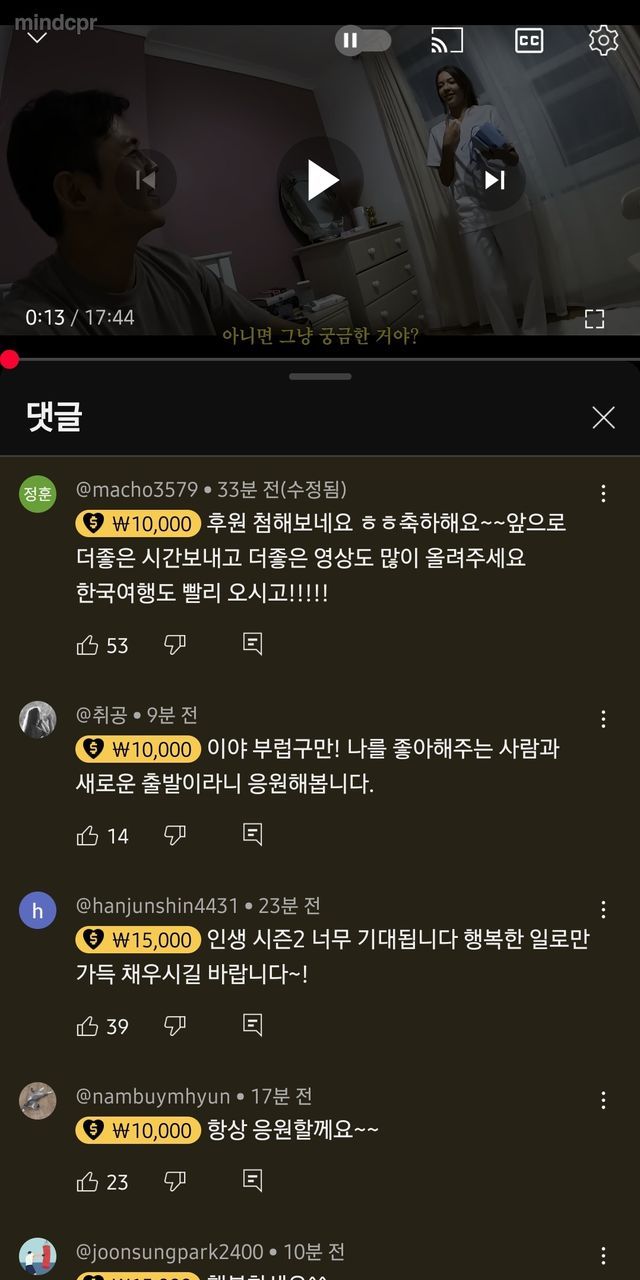The width and height of the screenshot is (640, 1280).
Task: Dislike @nambuymhyun's comment
Action: 175,1181
